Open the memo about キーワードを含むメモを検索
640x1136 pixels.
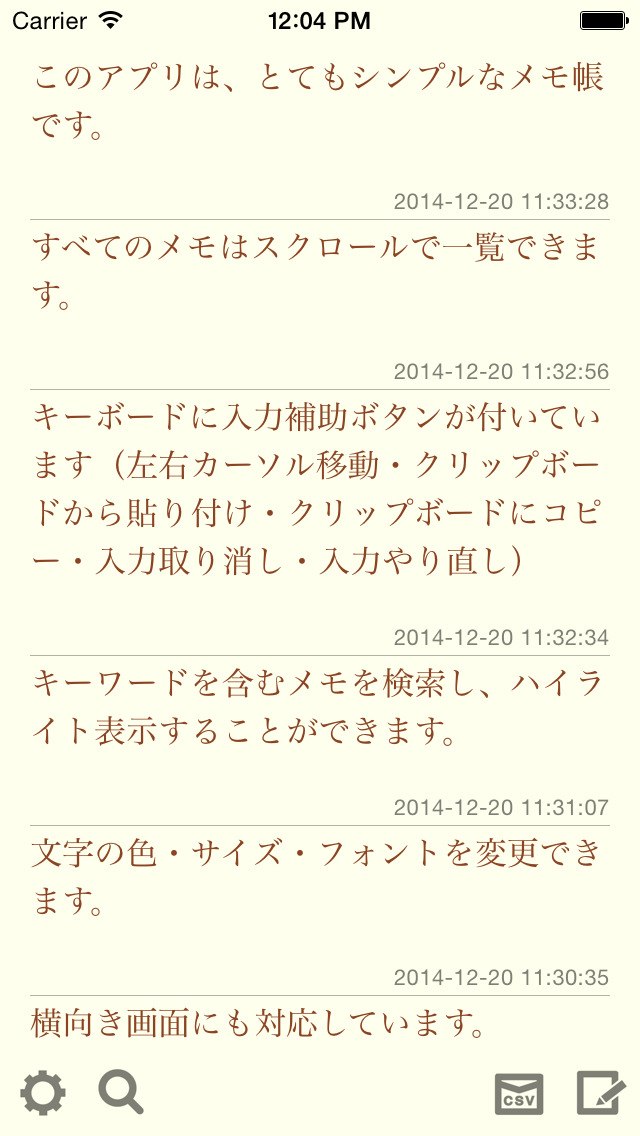click(x=318, y=708)
